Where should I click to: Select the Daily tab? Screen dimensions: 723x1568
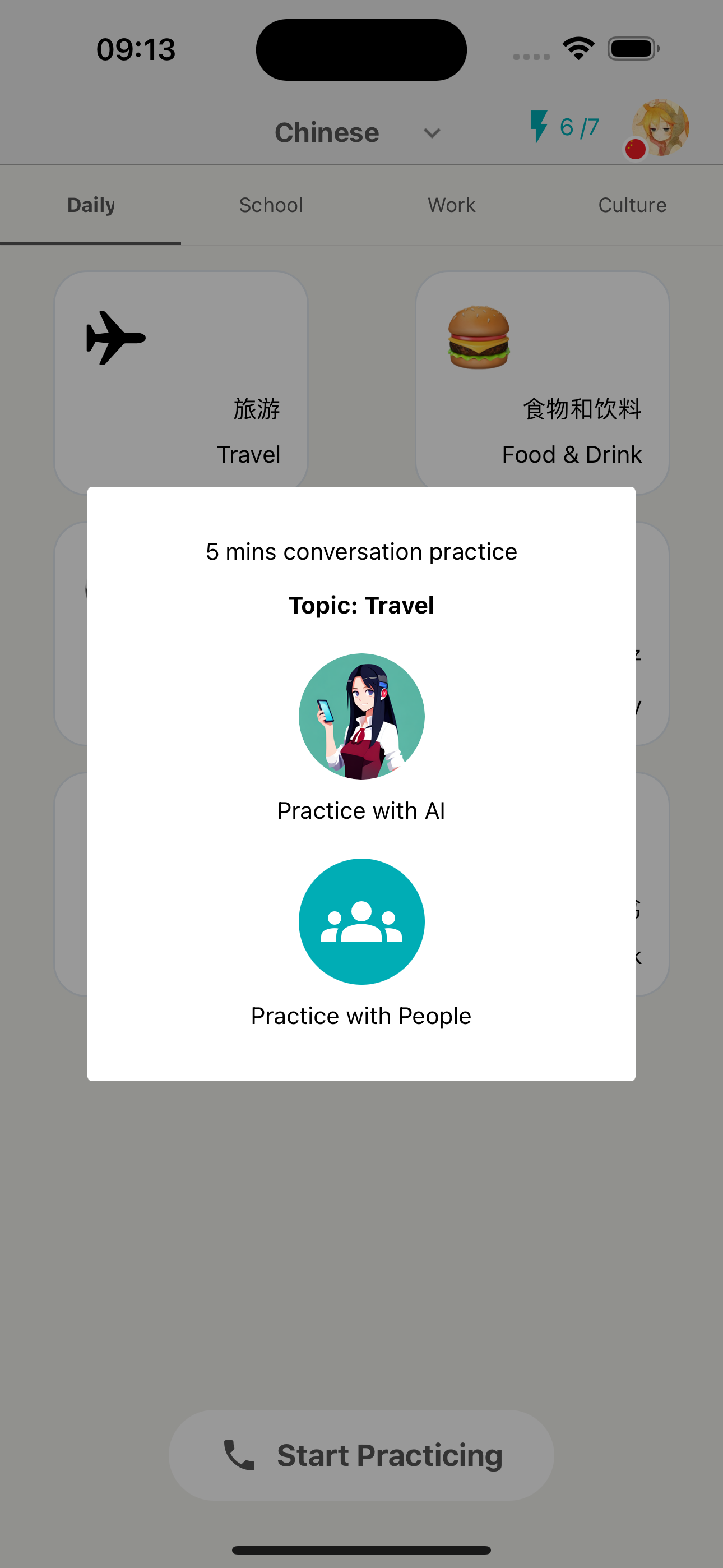(x=91, y=205)
